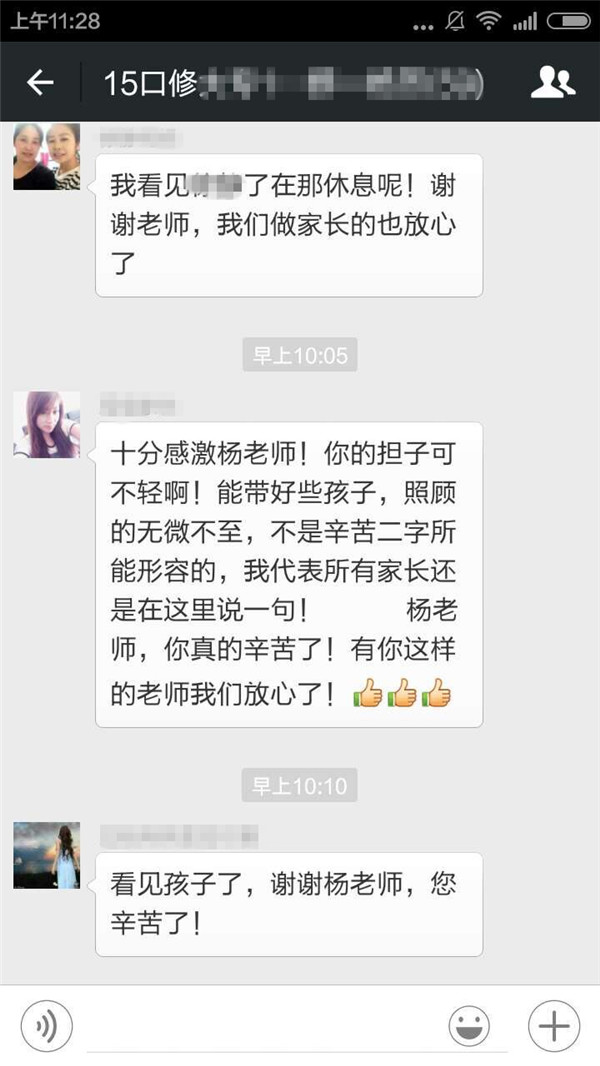Switch to voice message input
This screenshot has height=1066, width=600.
click(x=47, y=1026)
